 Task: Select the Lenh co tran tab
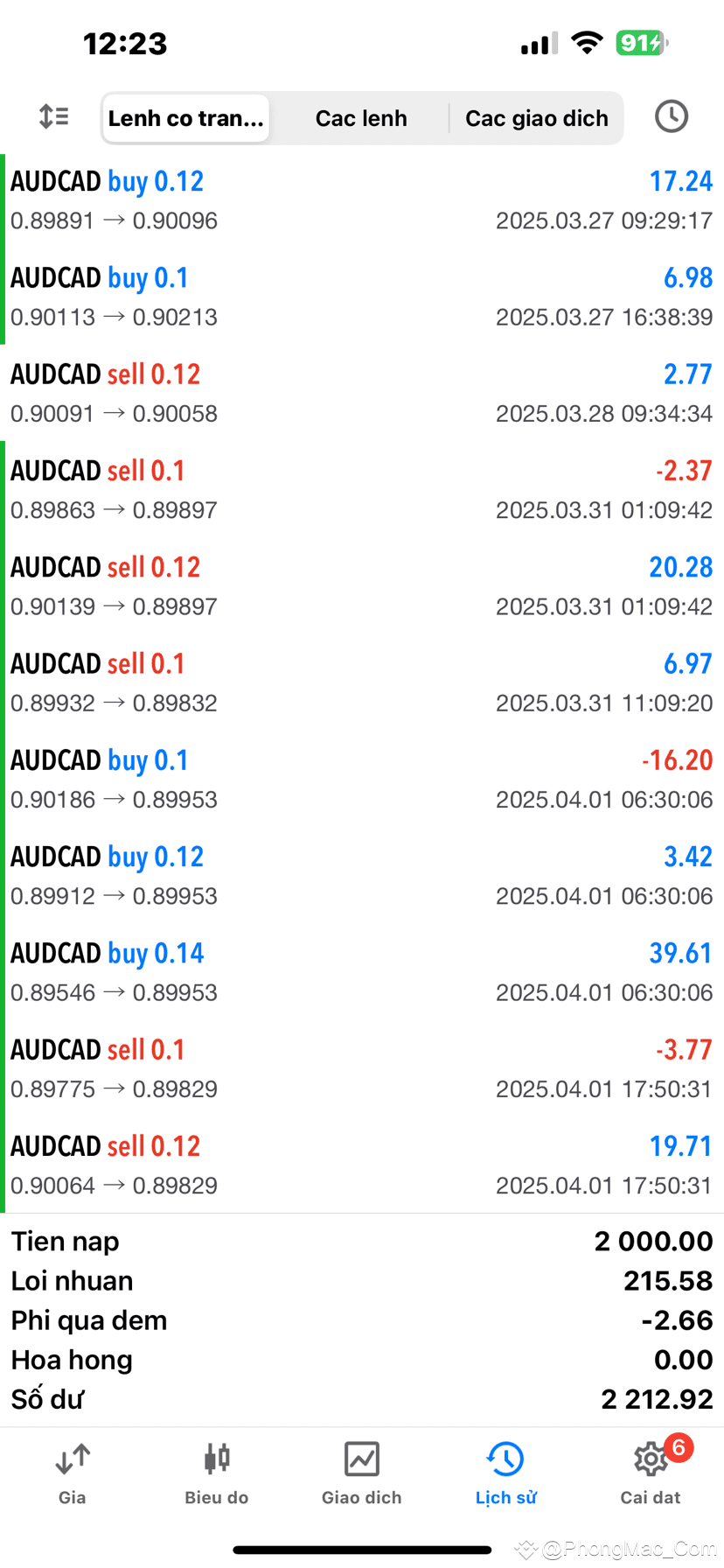point(186,118)
